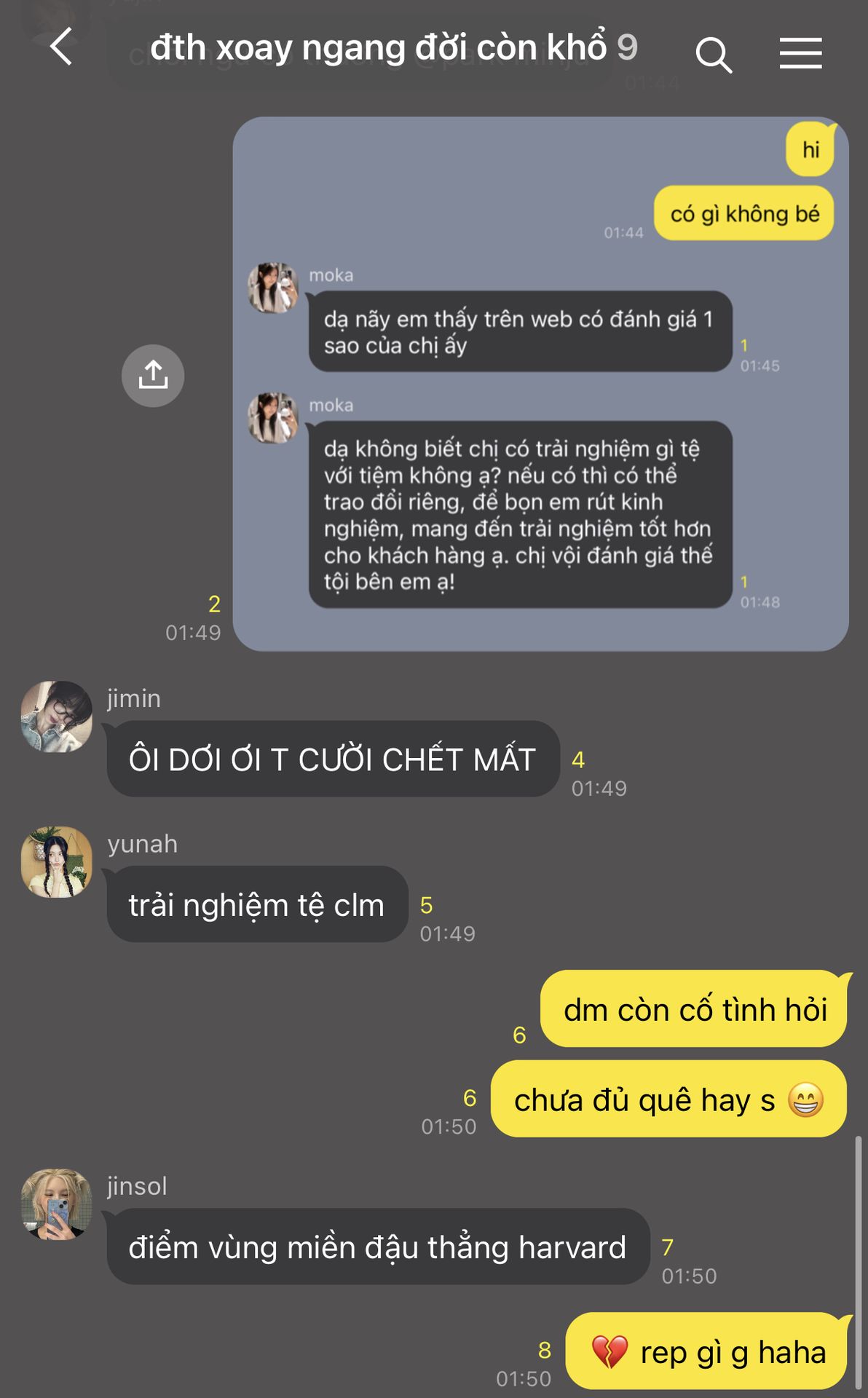868x1398 pixels.
Task: View yunah's profile picture
Action: [57, 862]
